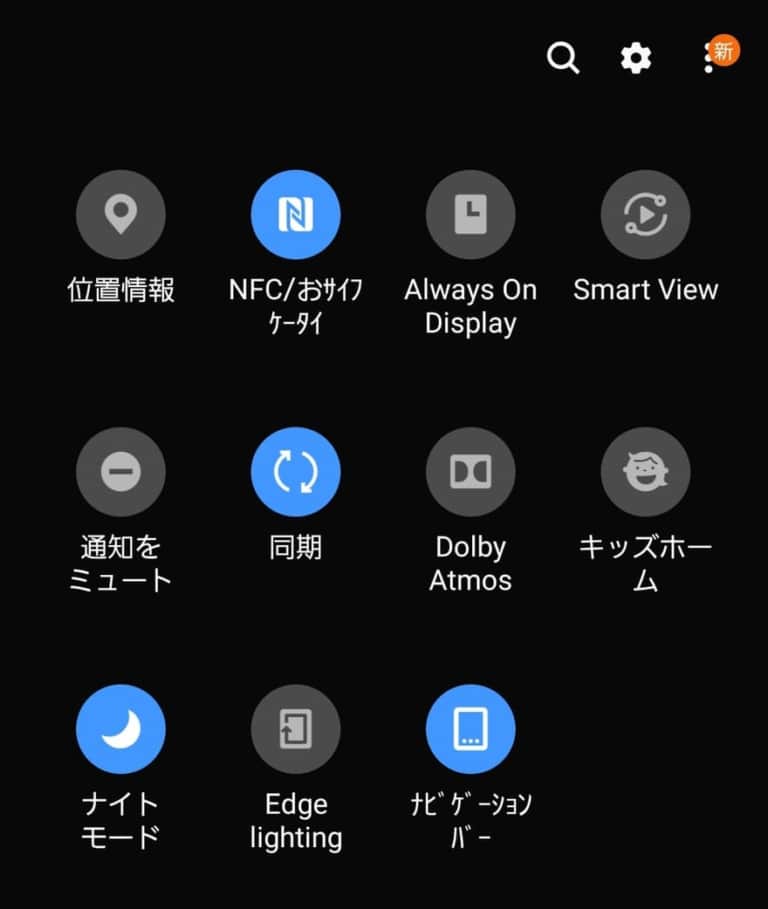Open settings via the gear icon
The image size is (768, 909).
pyautogui.click(x=636, y=58)
